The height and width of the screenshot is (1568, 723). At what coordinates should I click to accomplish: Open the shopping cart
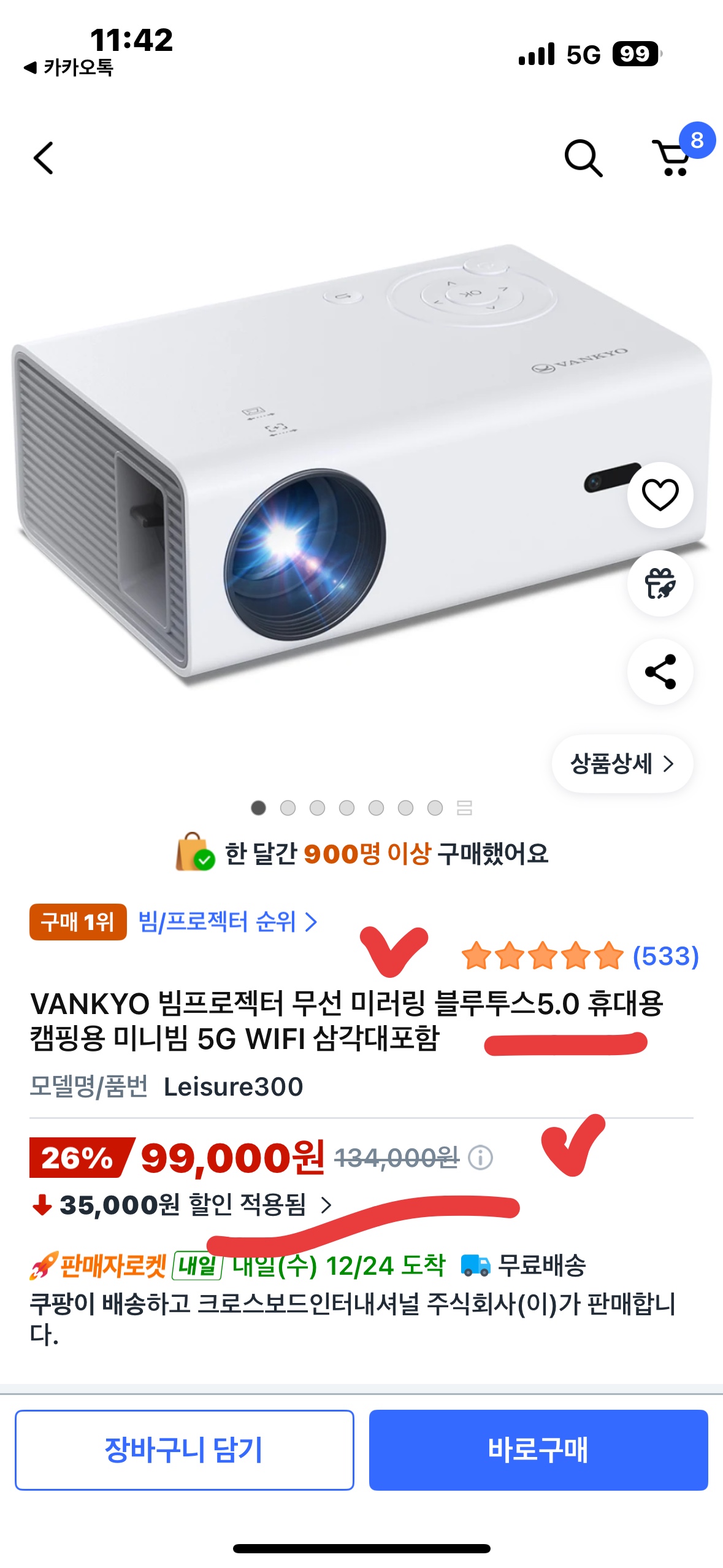[x=674, y=157]
